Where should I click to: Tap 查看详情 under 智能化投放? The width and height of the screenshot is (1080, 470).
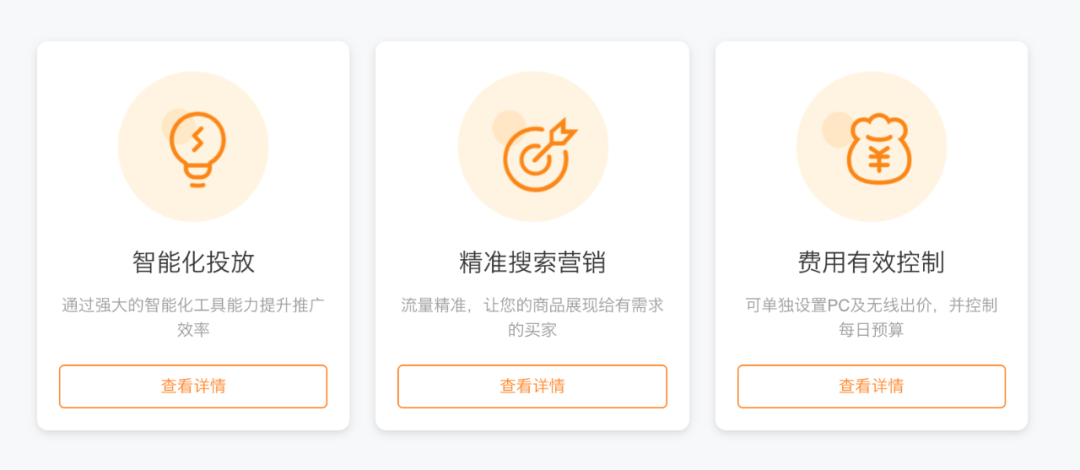[193, 386]
